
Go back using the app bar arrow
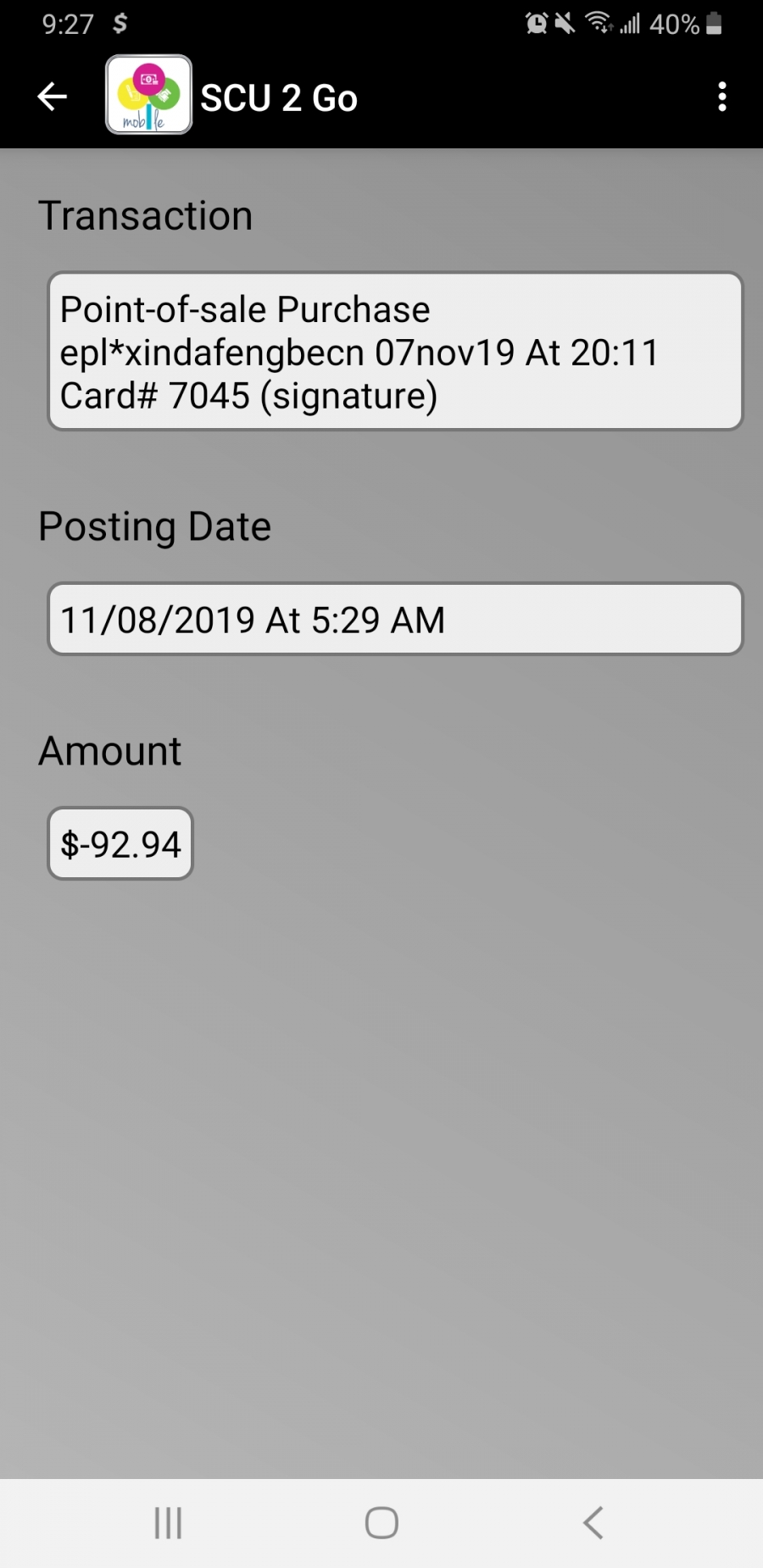pos(52,97)
